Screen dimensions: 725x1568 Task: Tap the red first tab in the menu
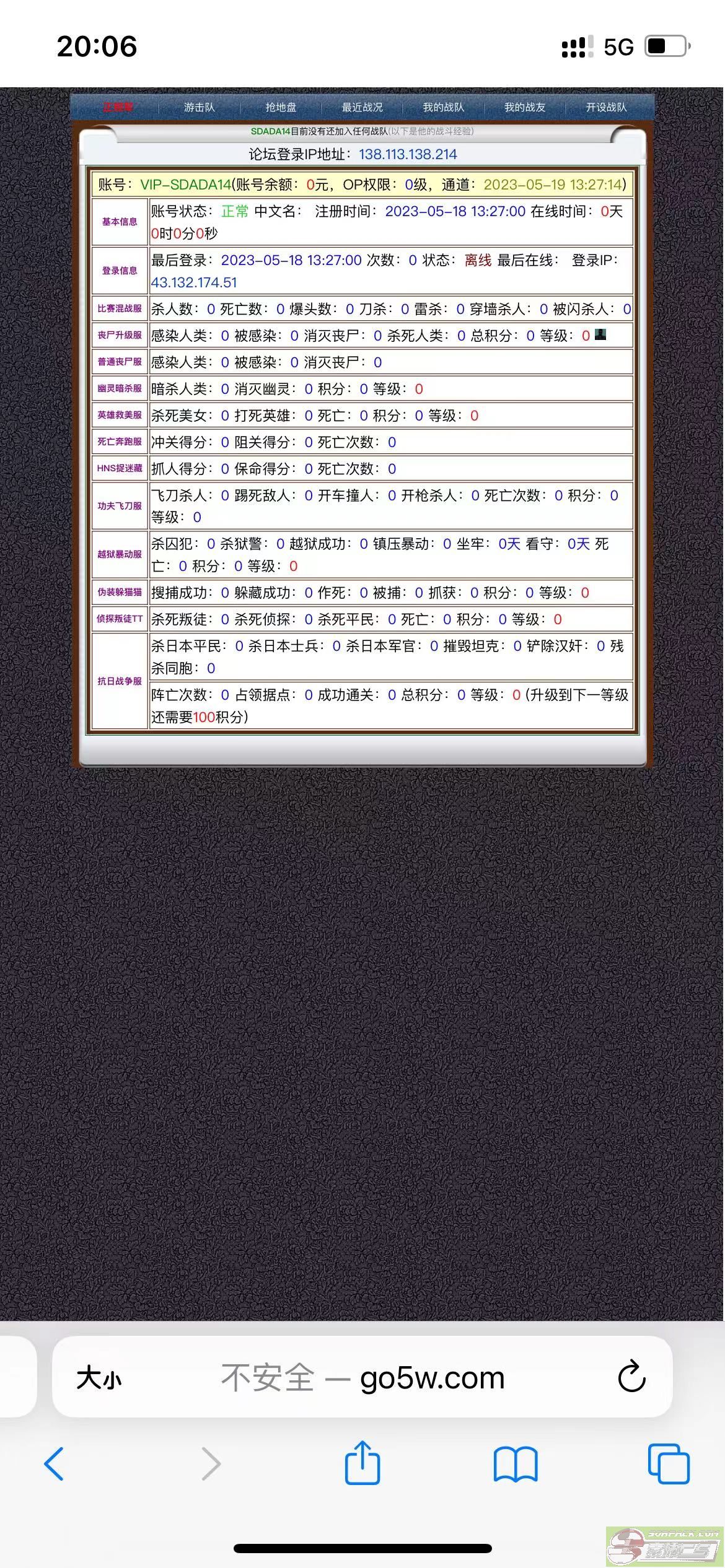(118, 107)
